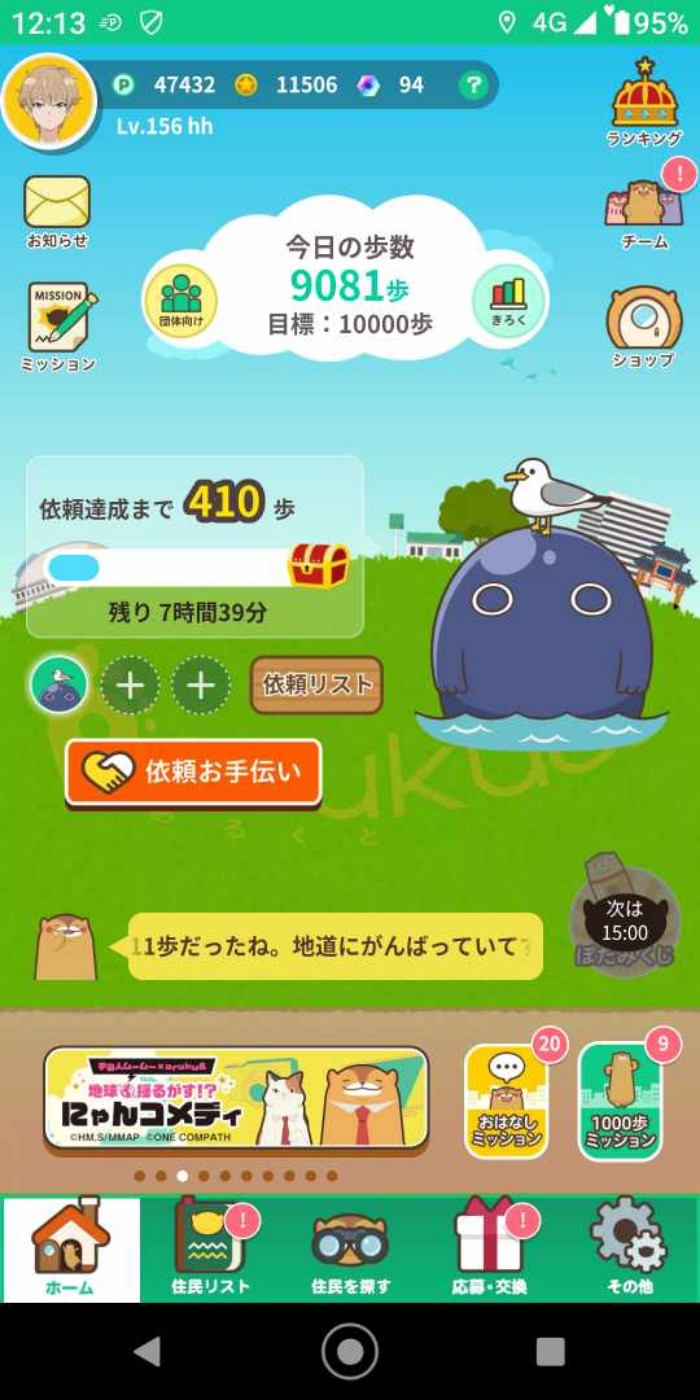
Task: Switch to the 住民リスト tab
Action: [x=210, y=1248]
